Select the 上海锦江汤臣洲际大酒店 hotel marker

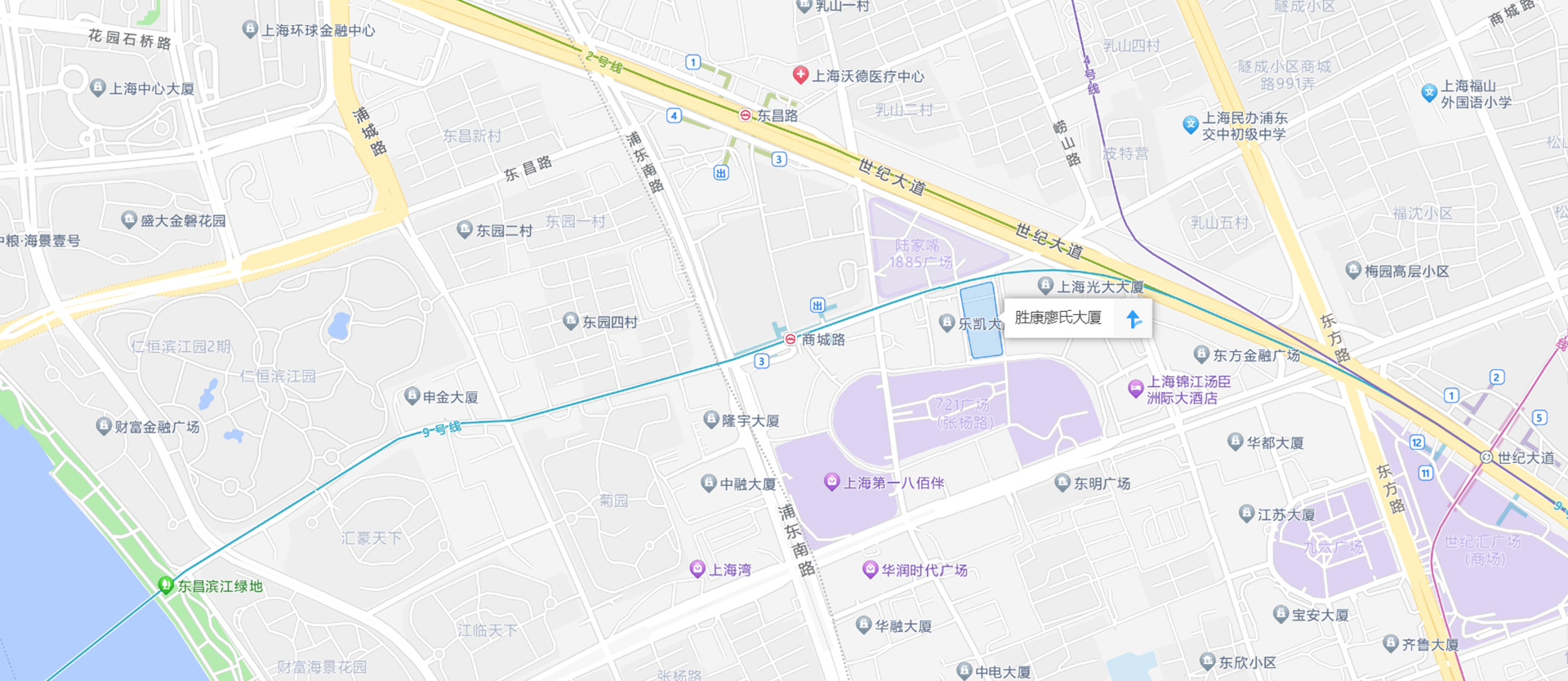1135,389
